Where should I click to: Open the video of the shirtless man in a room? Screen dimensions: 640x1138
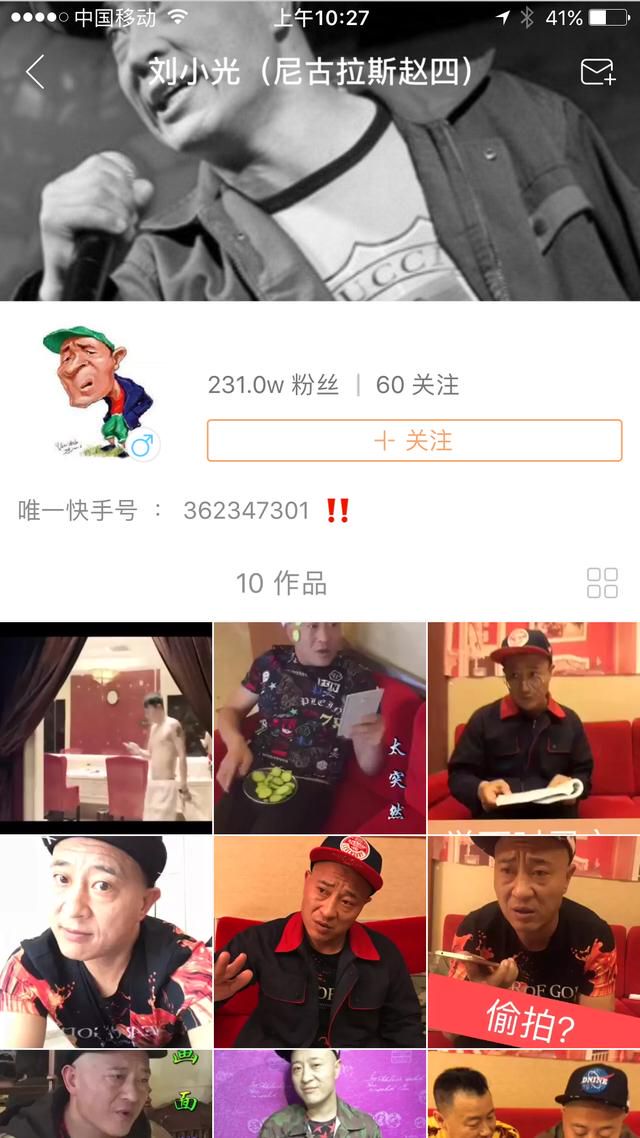(106, 727)
